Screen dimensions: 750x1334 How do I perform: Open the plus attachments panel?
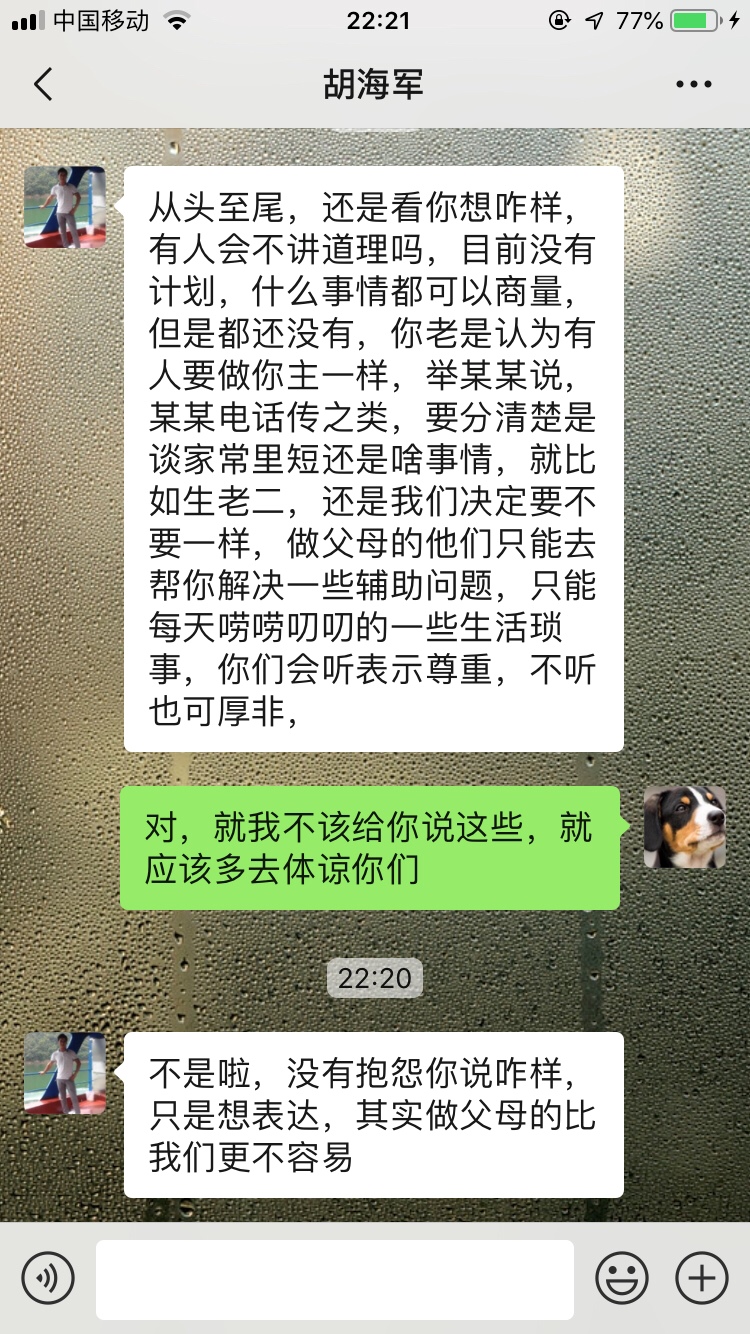702,1277
